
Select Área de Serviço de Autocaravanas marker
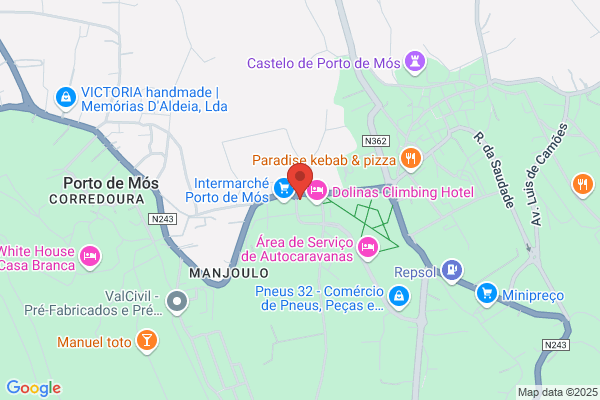coord(368,248)
